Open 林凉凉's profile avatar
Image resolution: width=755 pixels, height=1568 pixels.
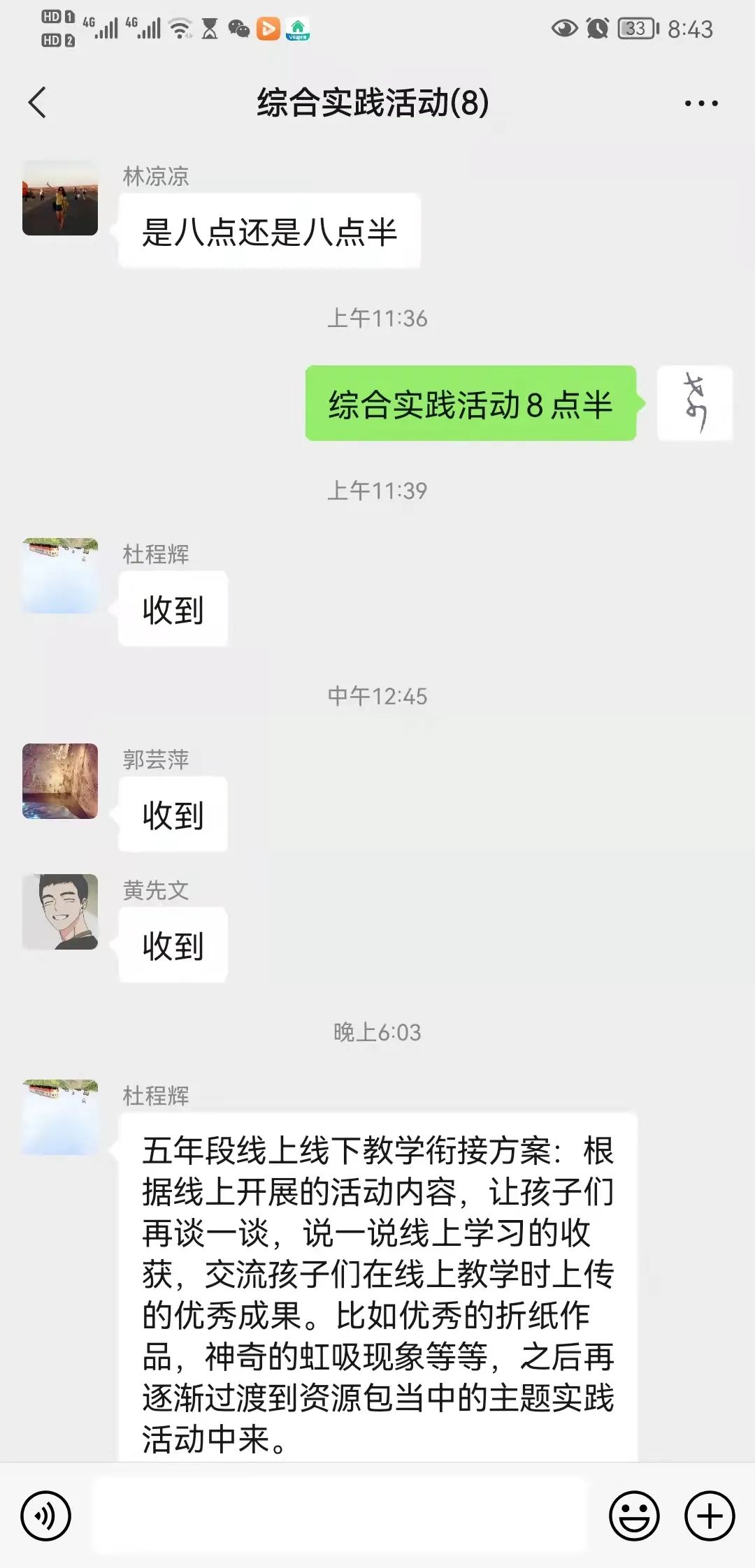pyautogui.click(x=60, y=198)
